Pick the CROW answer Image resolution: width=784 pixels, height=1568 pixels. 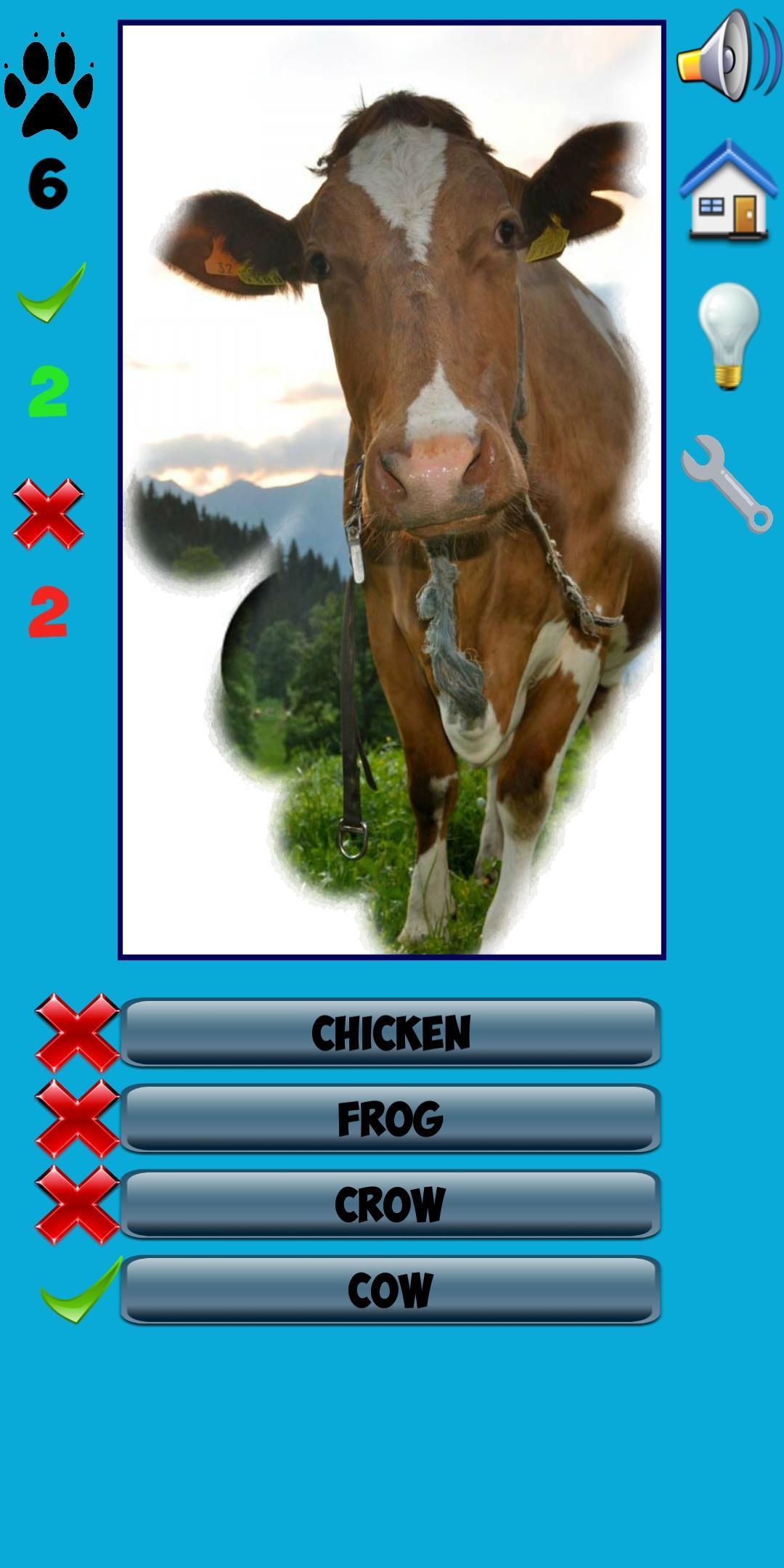391,1204
